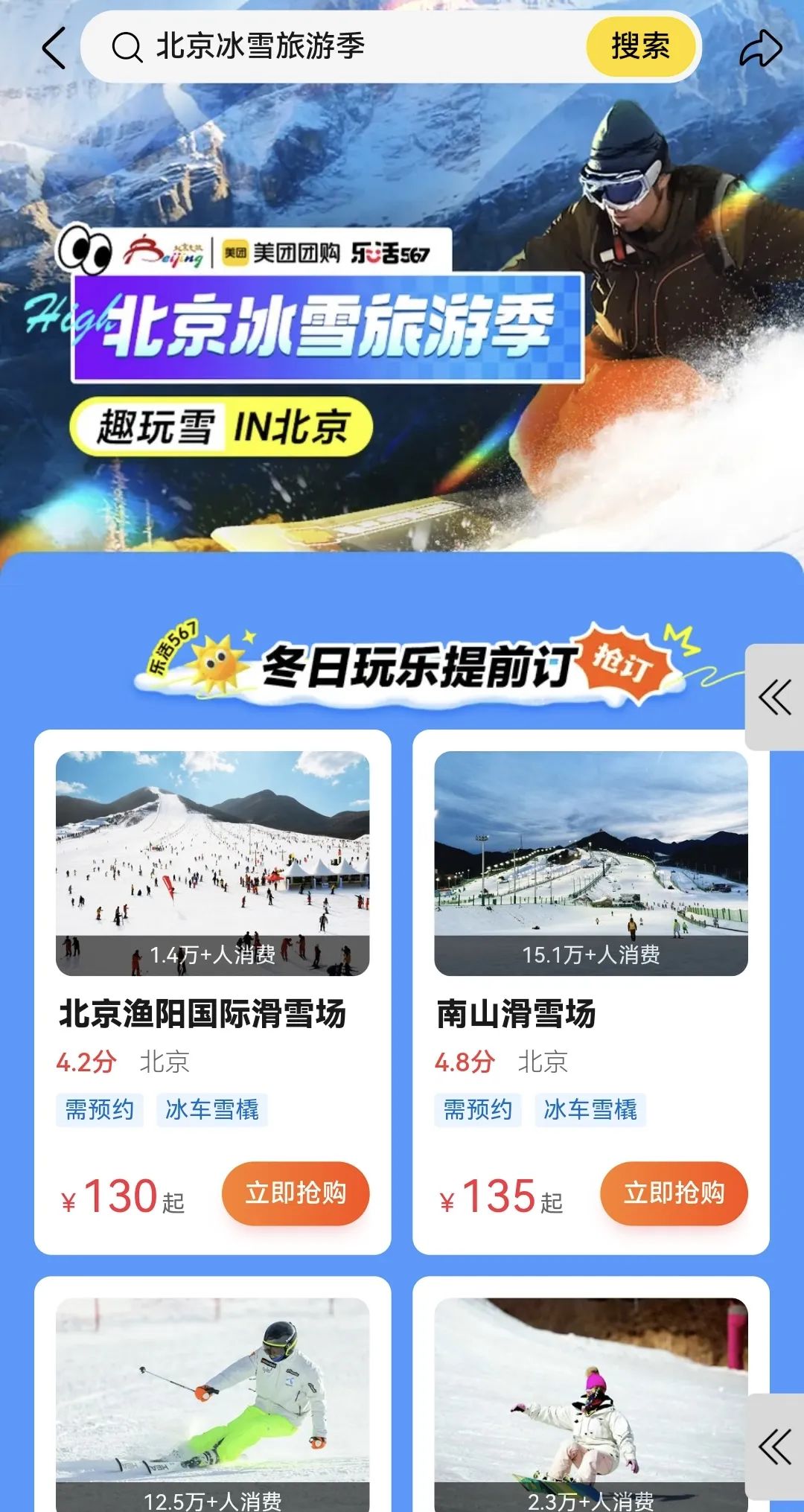Viewport: 804px width, 1512px height.
Task: Tap 立即抢购 for 南山滑雪场
Action: 674,1193
